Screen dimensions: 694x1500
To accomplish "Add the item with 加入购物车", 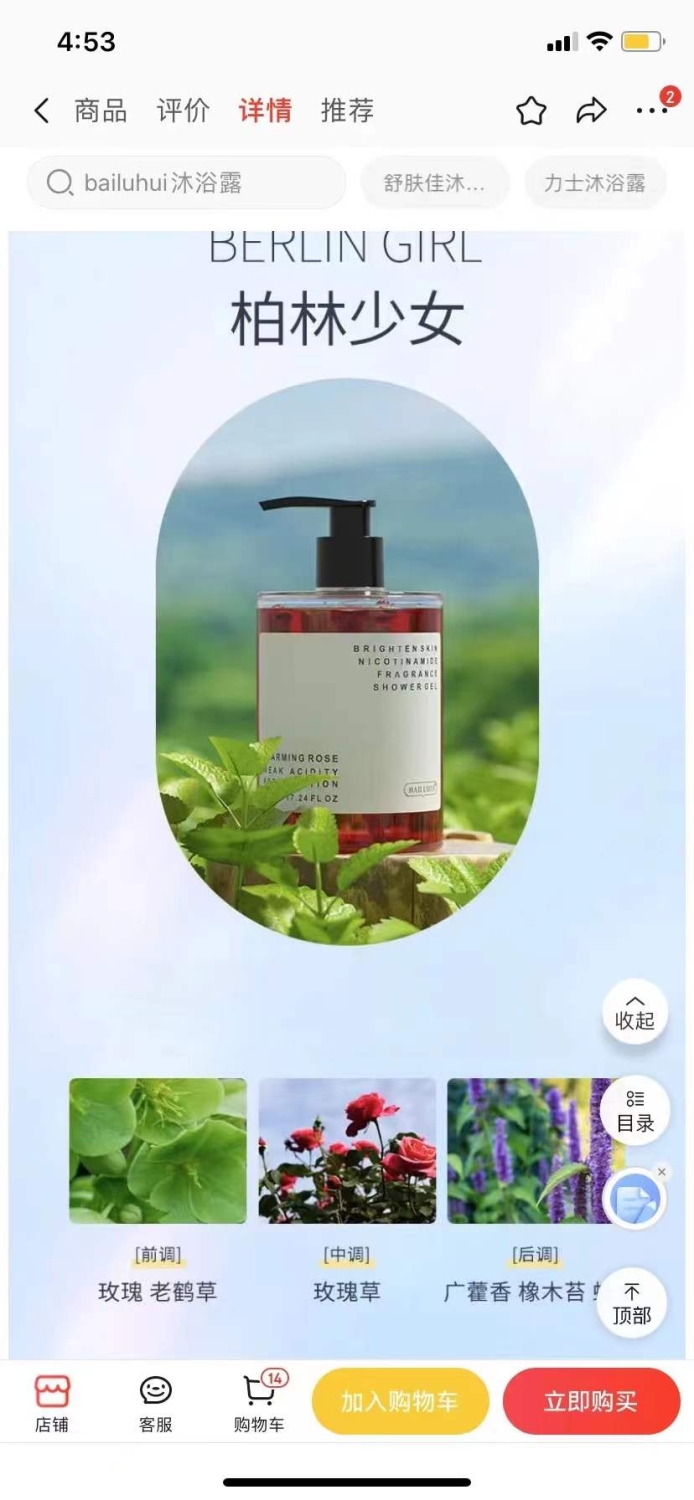I will point(400,1402).
